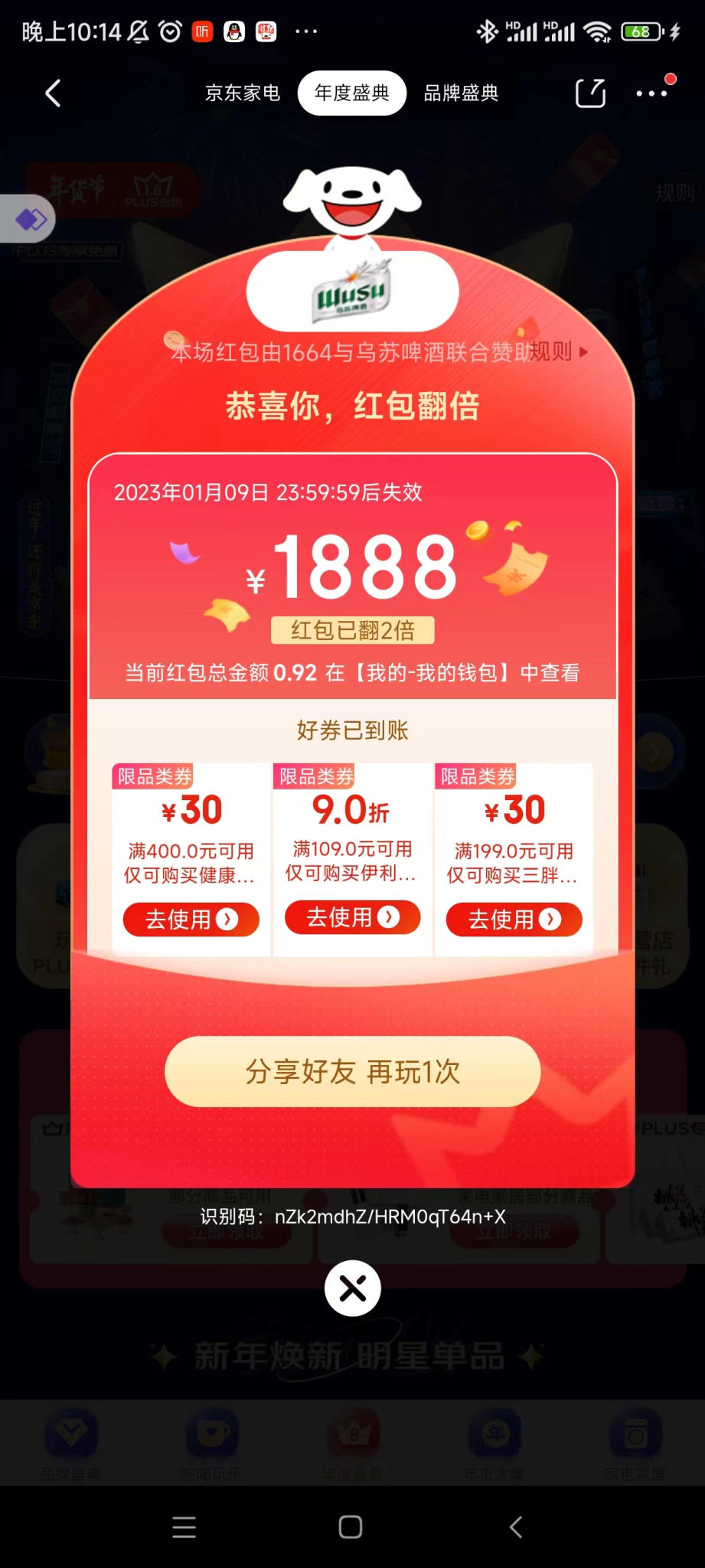Use the ¥30 coupon for 满400.0元
The height and width of the screenshot is (1568, 705).
191,919
